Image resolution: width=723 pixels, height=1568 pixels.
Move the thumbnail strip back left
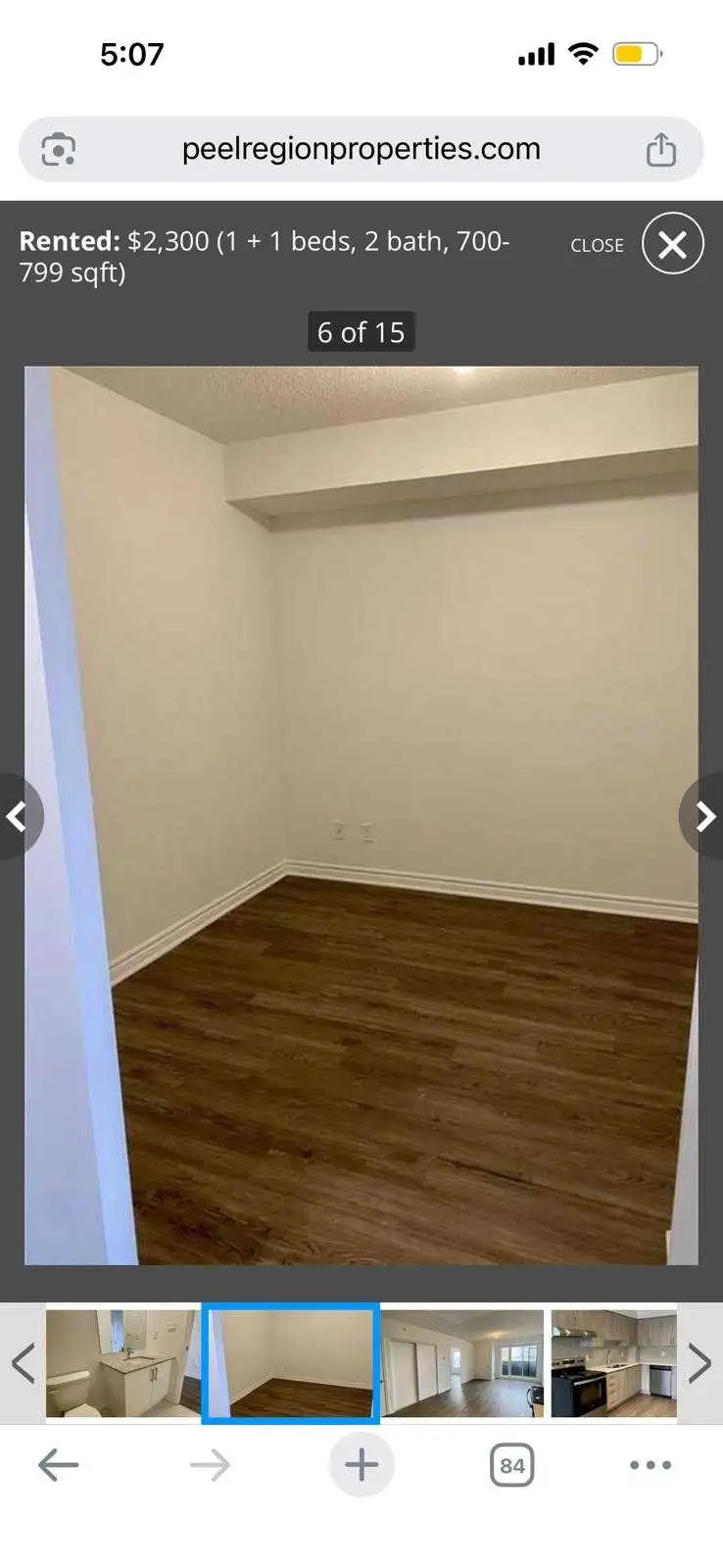[x=22, y=1363]
